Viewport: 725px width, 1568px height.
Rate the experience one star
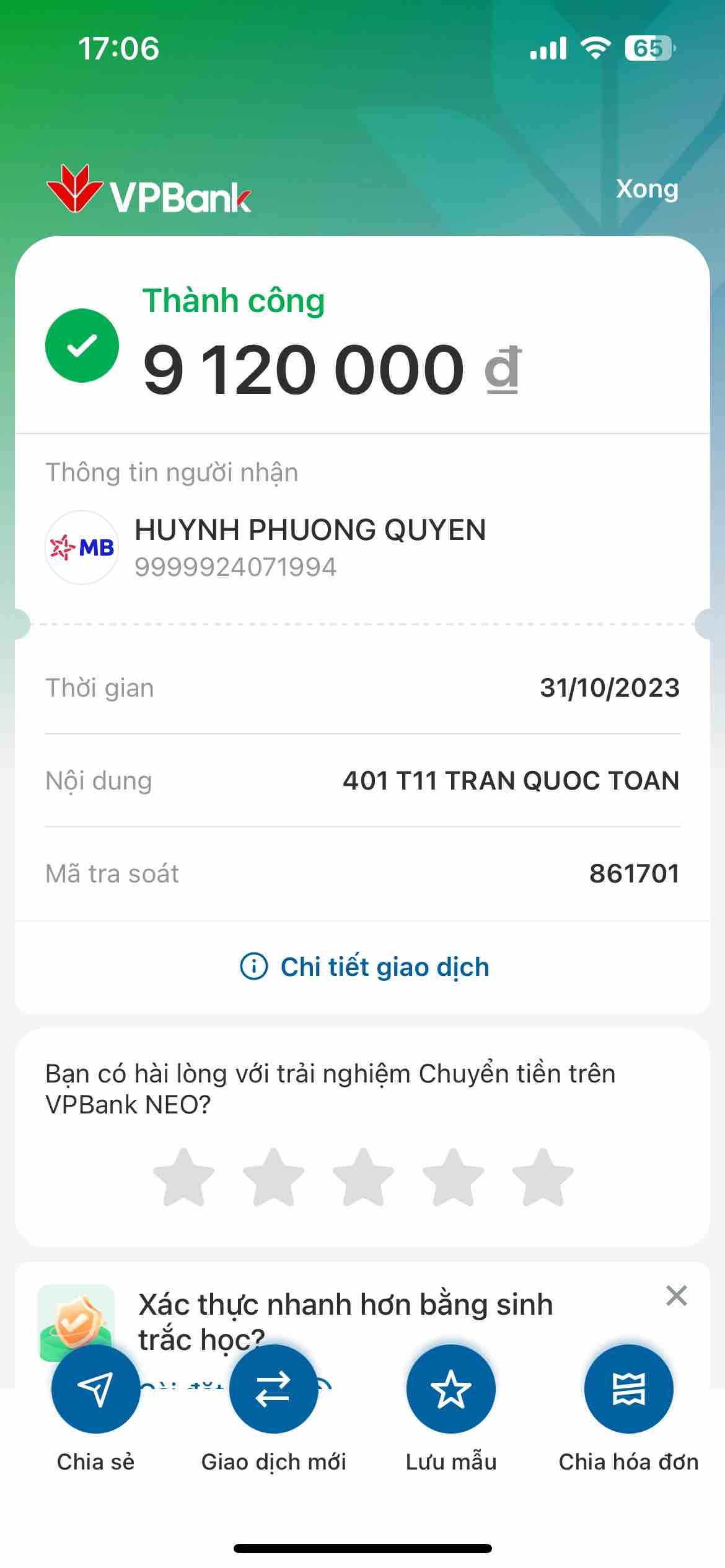click(x=183, y=1177)
